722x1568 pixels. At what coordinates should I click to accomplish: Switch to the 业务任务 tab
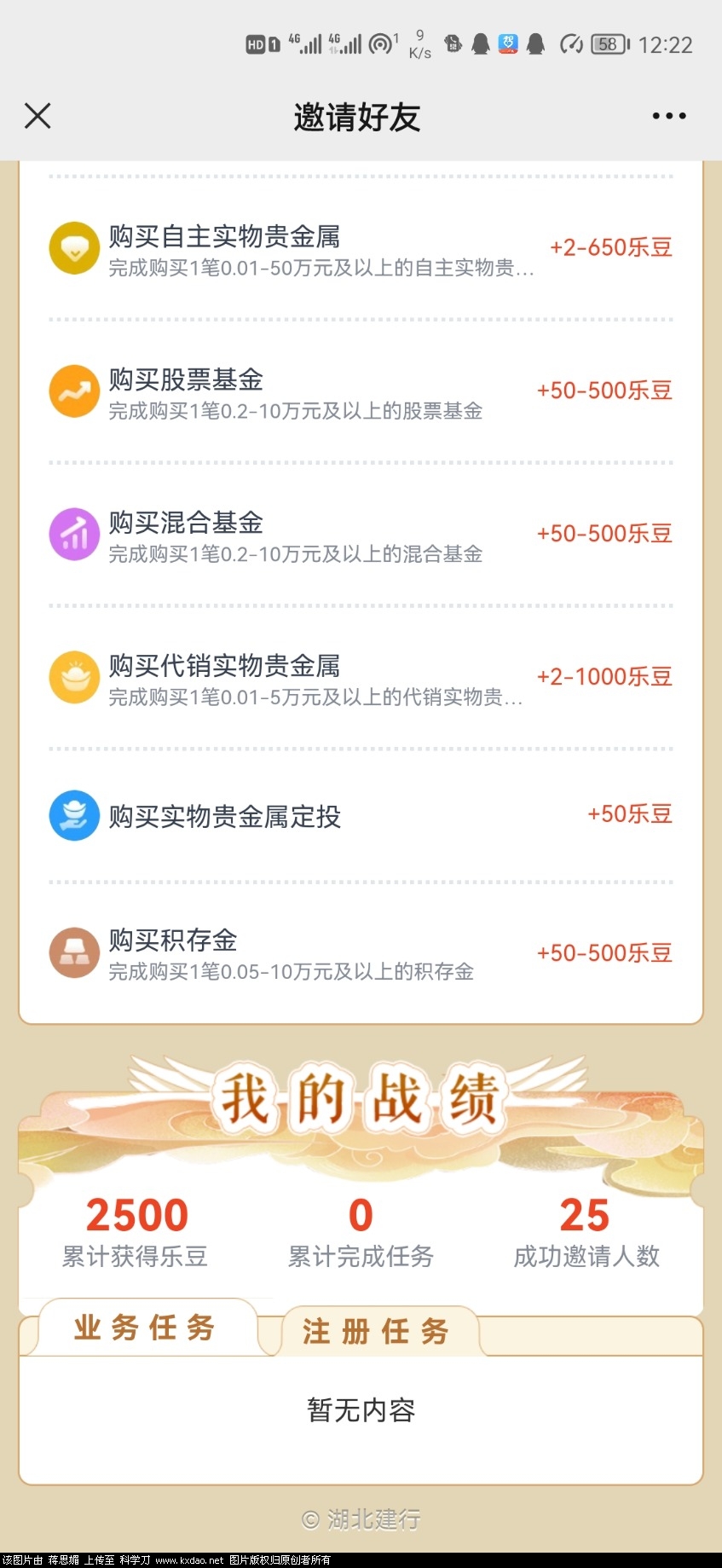point(144,1328)
